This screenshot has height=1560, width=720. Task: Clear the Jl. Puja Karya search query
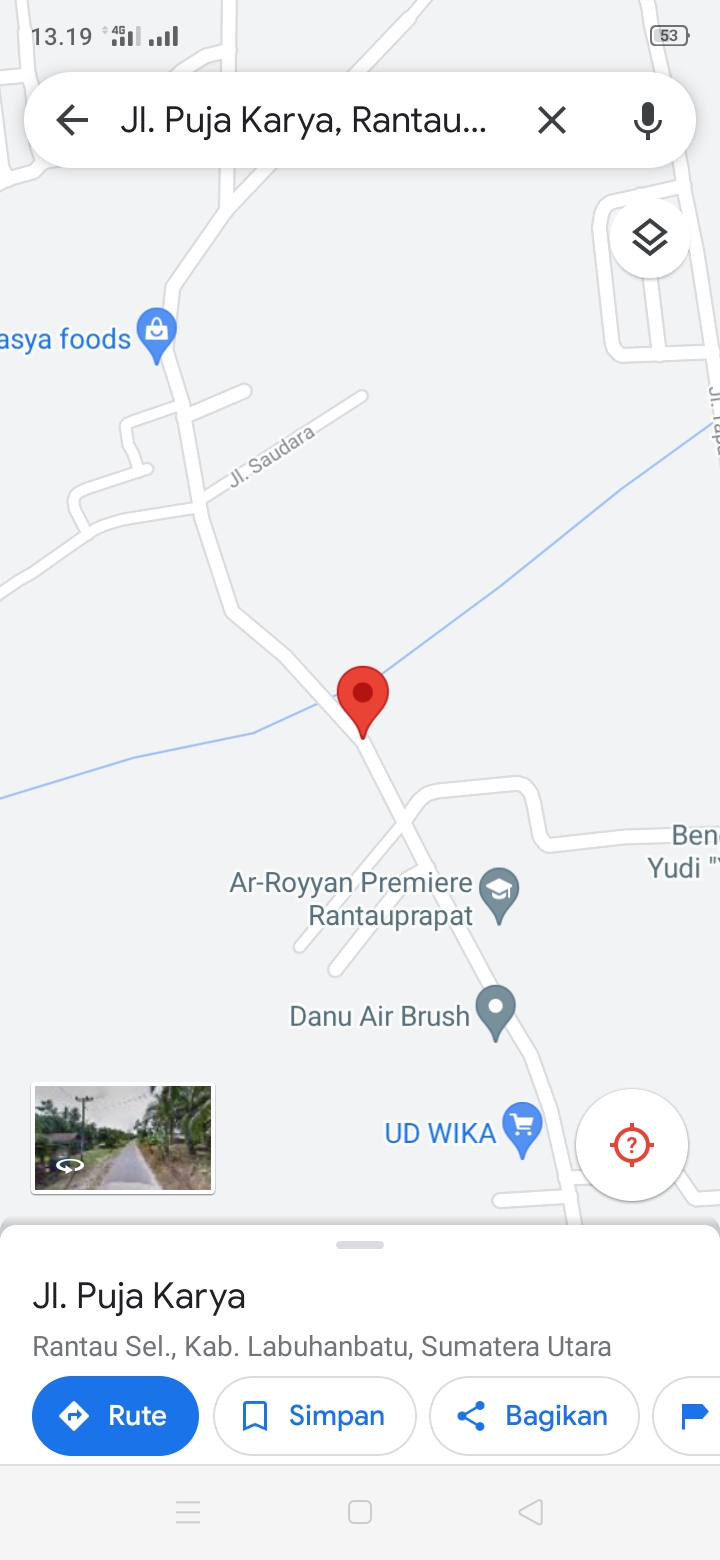point(552,121)
